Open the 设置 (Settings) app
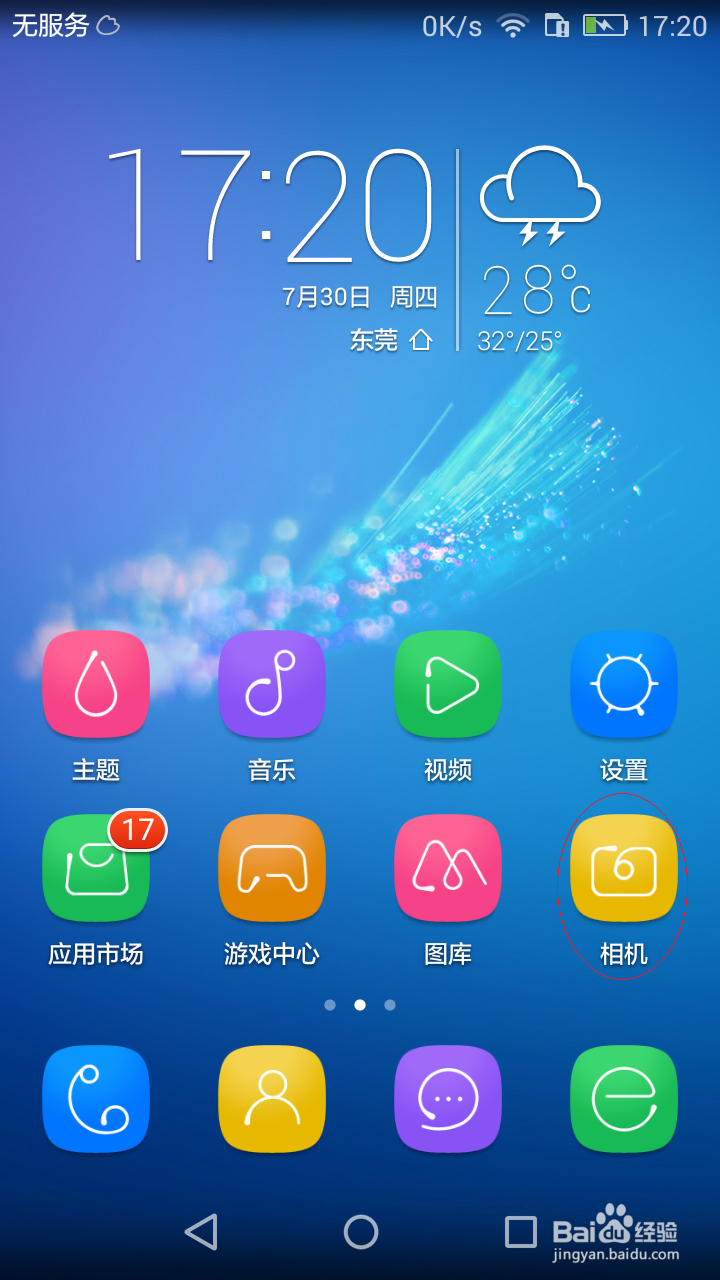 pyautogui.click(x=622, y=684)
